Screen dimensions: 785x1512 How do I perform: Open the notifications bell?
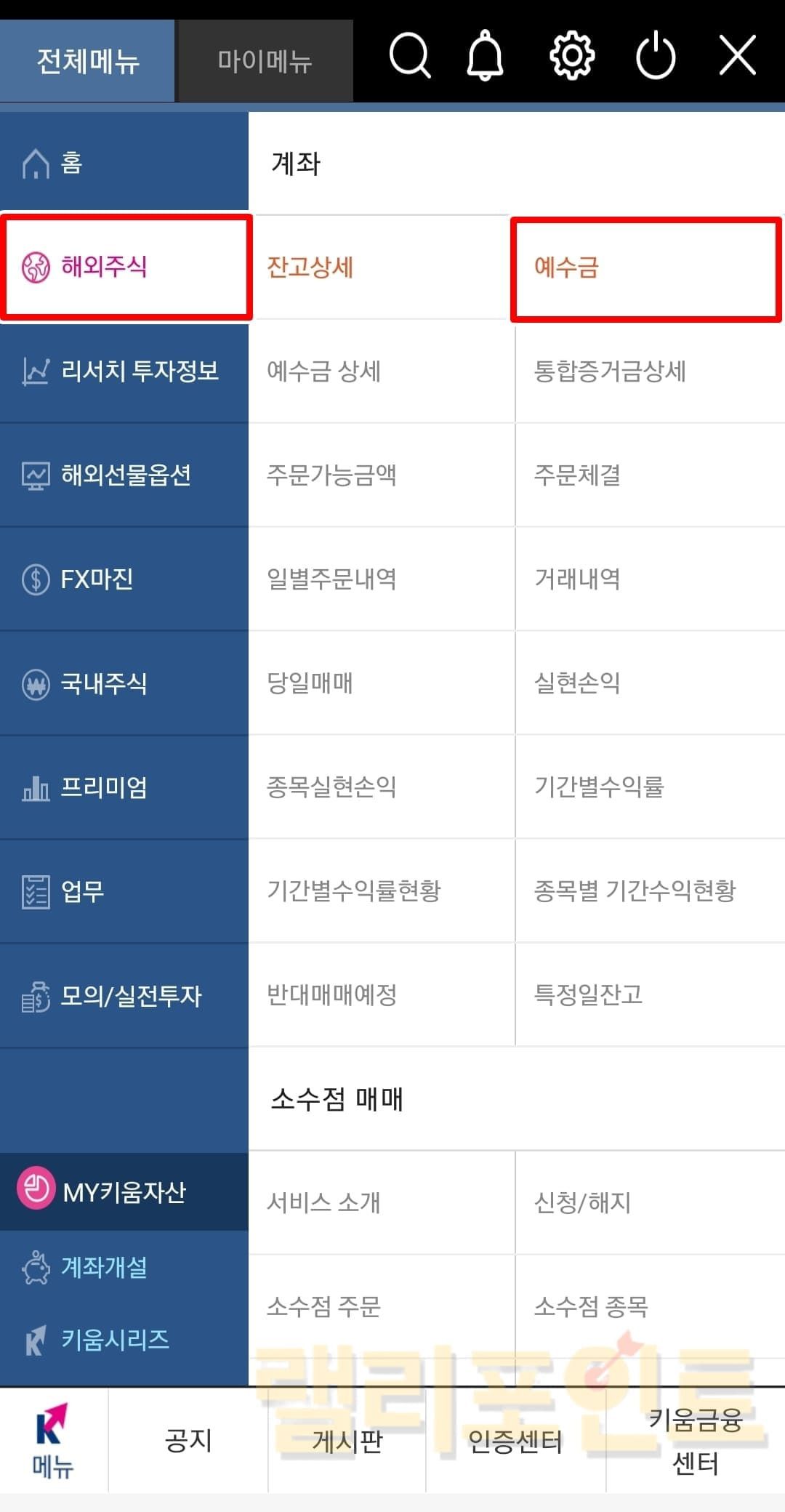485,56
